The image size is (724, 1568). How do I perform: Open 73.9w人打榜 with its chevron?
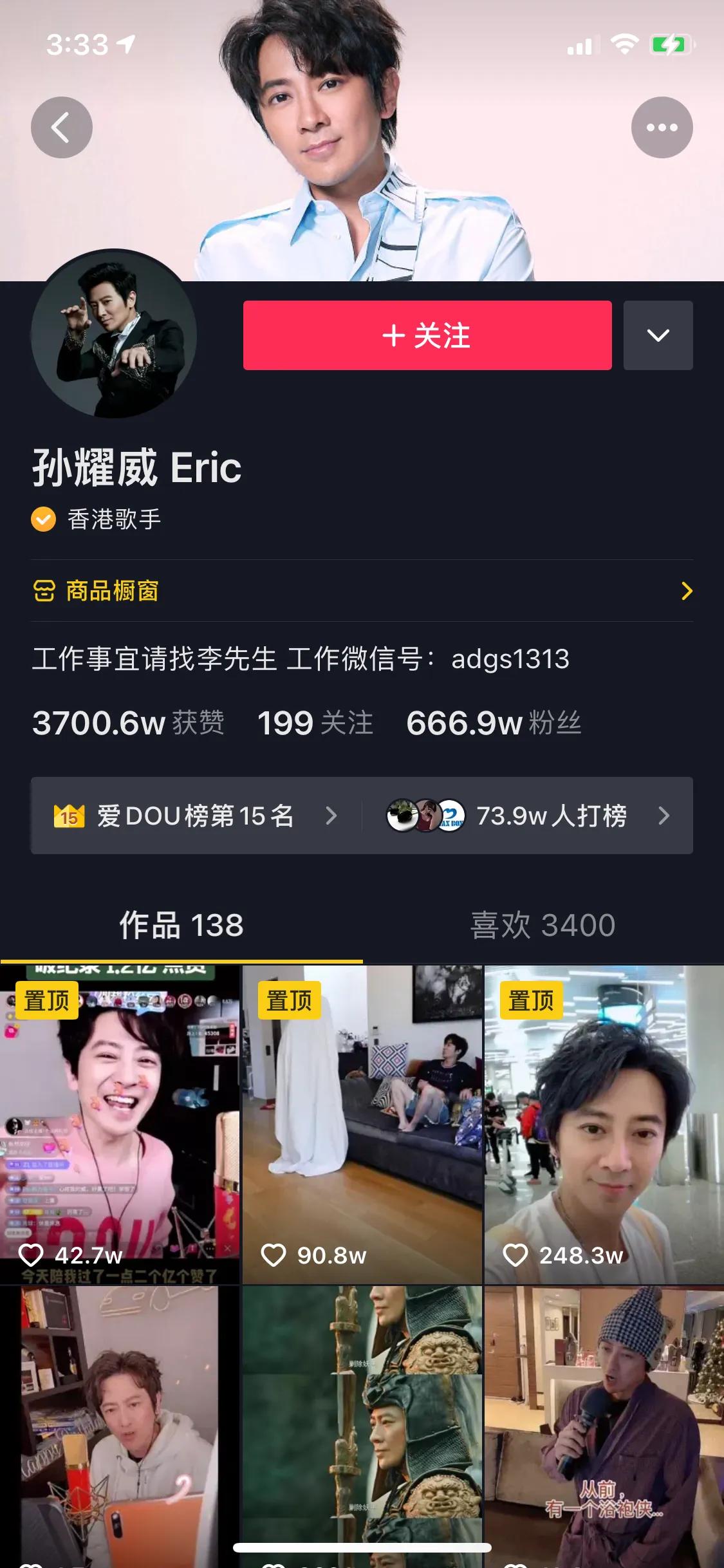(x=665, y=816)
